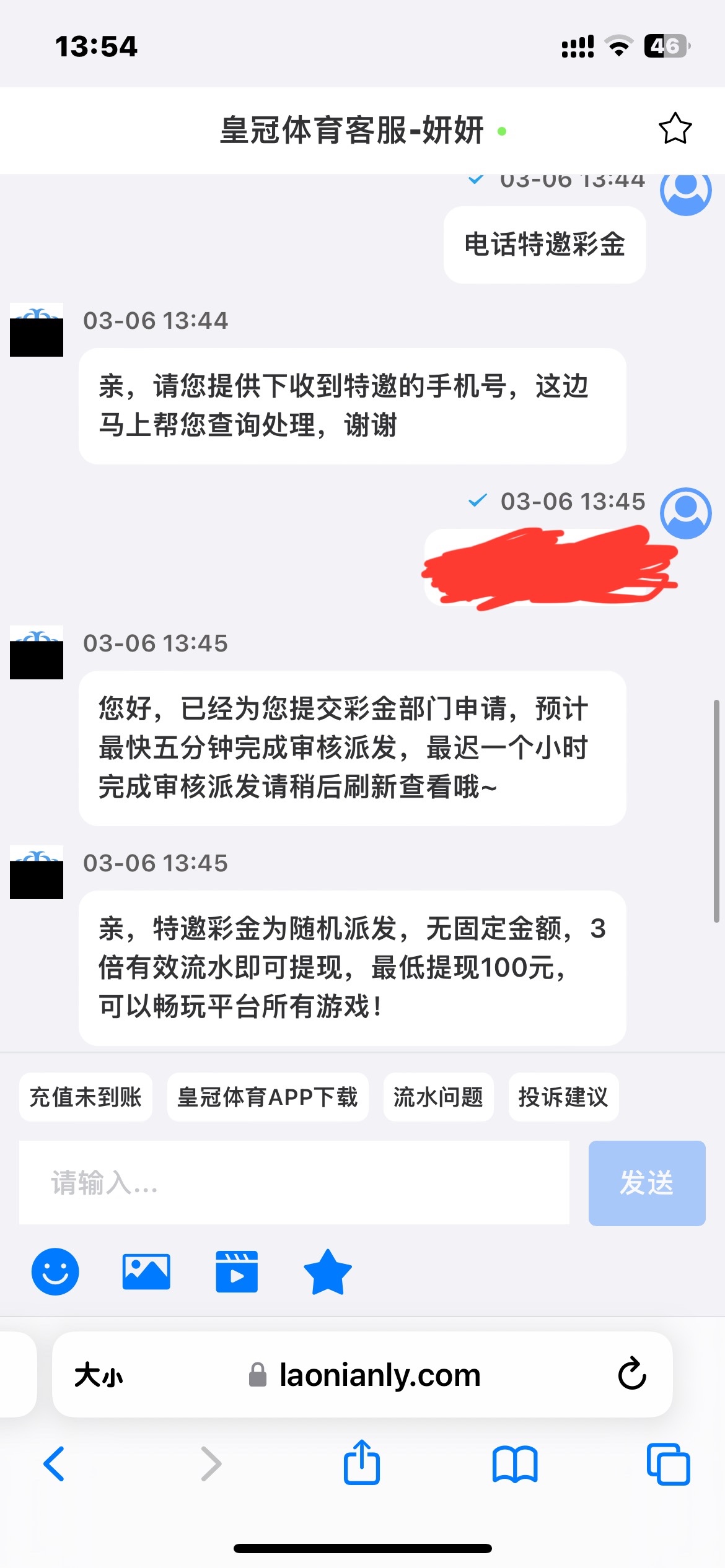Tap the star icon in the chat header
725x1568 pixels.
pyautogui.click(x=674, y=129)
